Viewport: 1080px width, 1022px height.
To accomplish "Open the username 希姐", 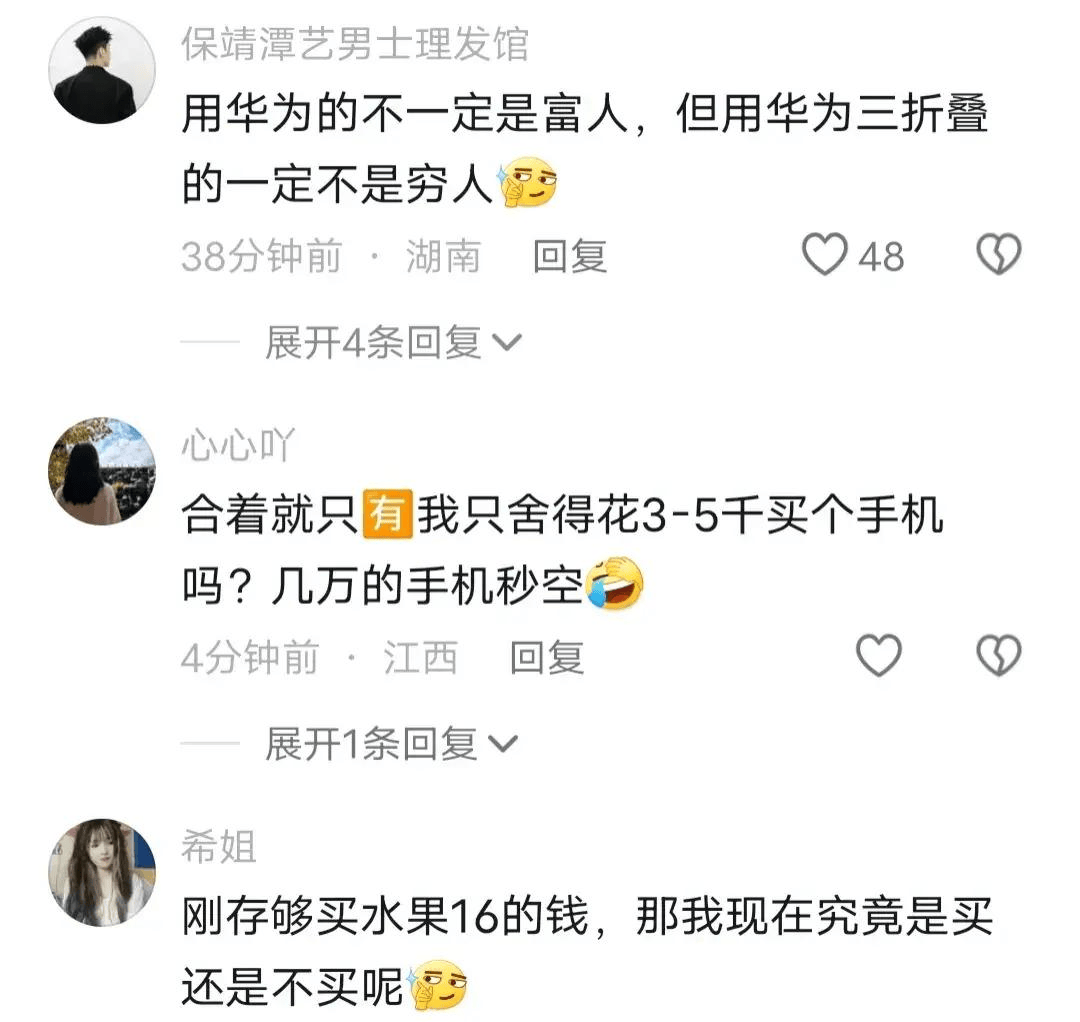I will coord(218,847).
